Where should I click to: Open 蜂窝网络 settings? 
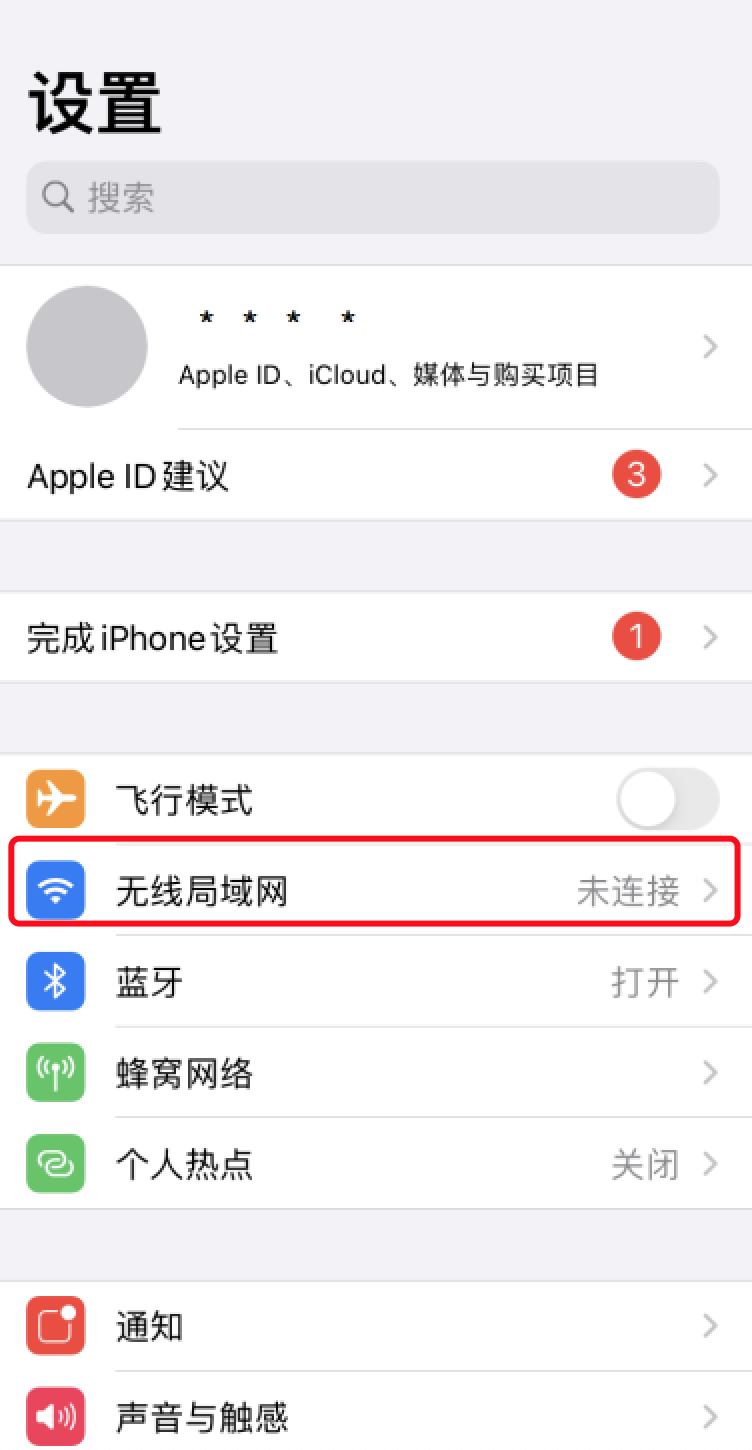(x=376, y=1072)
